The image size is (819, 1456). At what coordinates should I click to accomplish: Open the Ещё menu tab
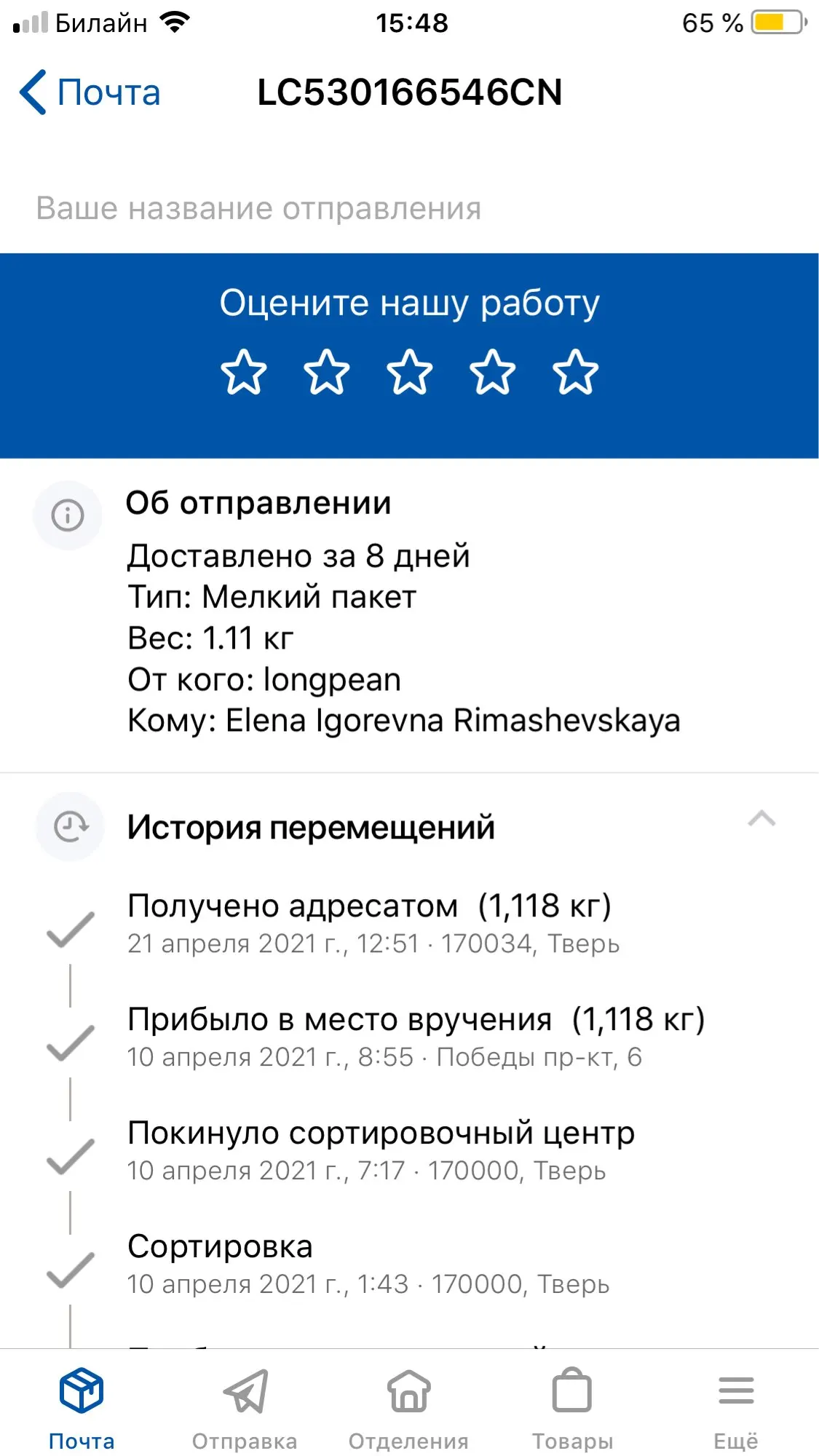pos(736,1408)
